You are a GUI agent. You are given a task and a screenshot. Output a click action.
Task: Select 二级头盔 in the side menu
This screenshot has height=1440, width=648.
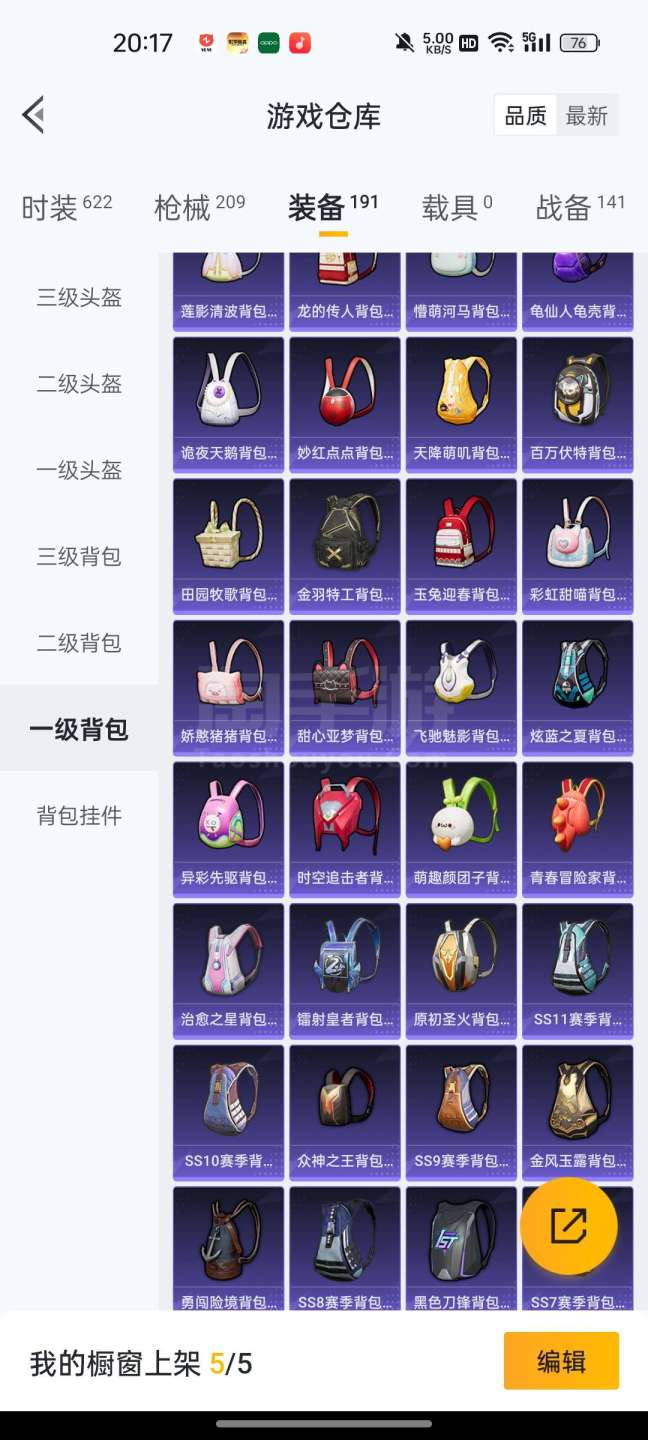[79, 384]
